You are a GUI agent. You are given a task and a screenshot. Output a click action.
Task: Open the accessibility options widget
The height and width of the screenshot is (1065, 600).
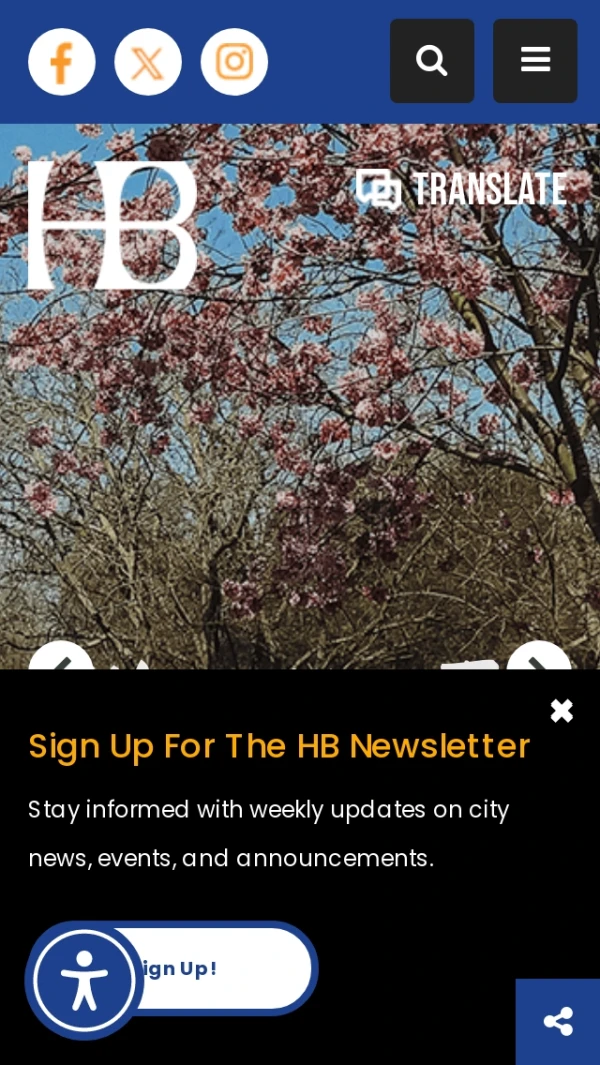click(x=84, y=981)
